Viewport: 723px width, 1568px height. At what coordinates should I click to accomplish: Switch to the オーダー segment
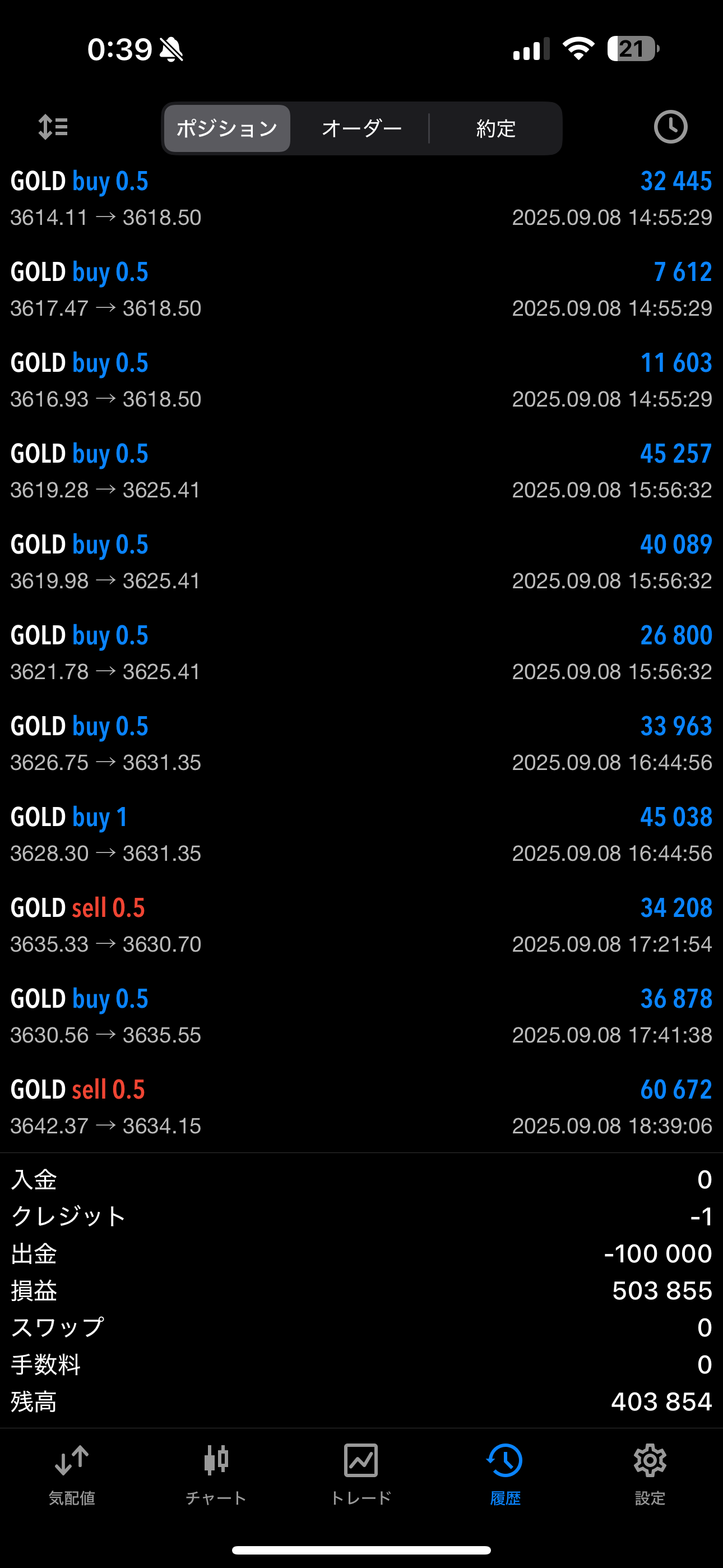pyautogui.click(x=361, y=128)
